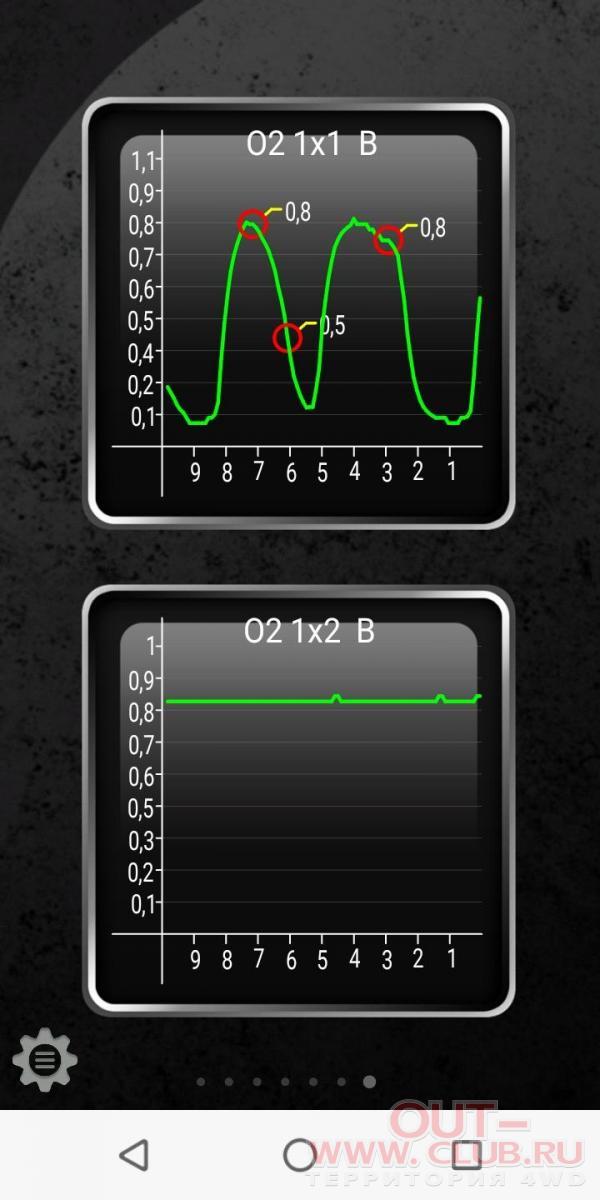This screenshot has width=600, height=1200.
Task: Open the O2 1x1 graph widget
Action: pyautogui.click(x=298, y=313)
